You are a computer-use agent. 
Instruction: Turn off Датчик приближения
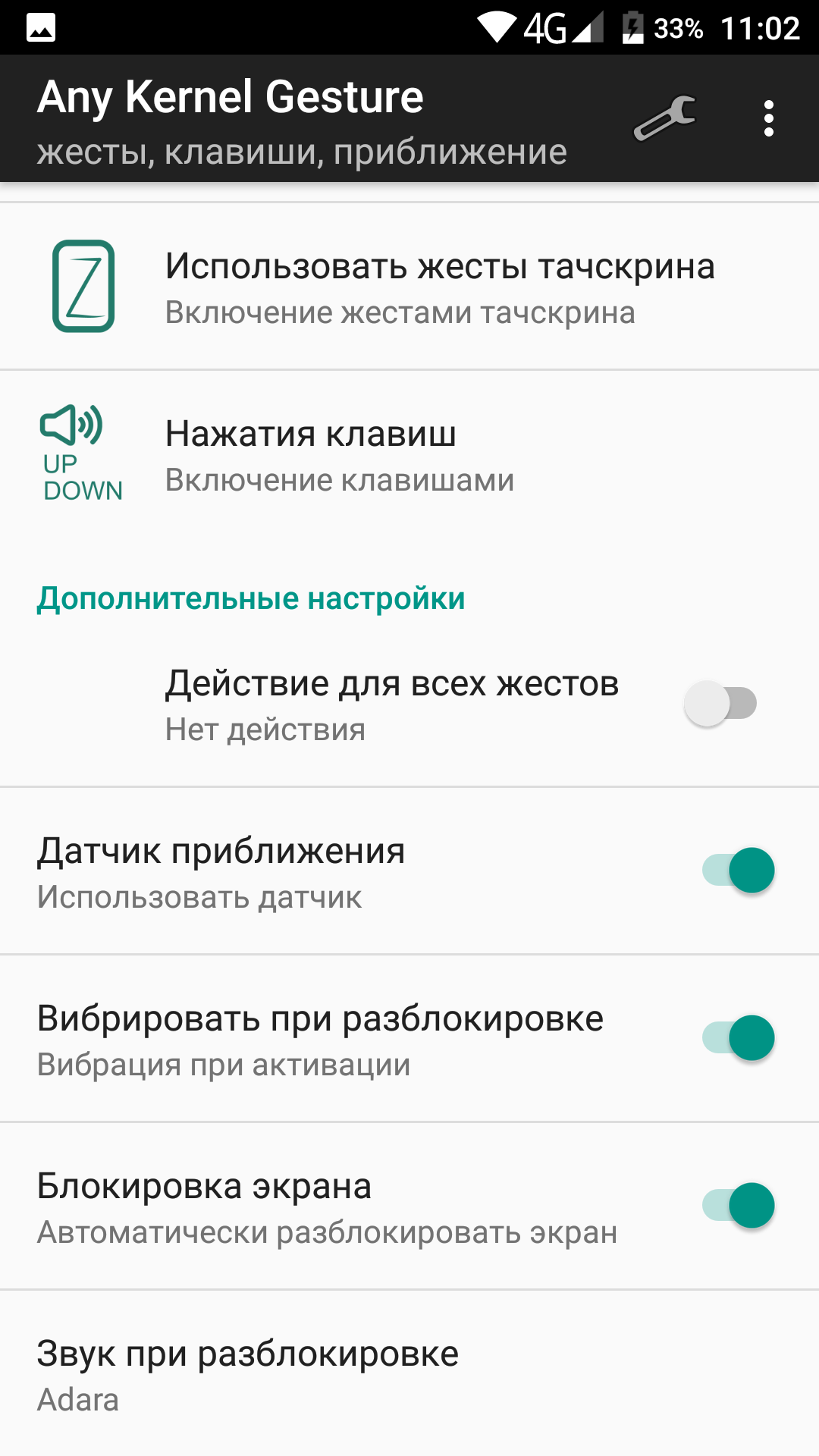click(739, 871)
